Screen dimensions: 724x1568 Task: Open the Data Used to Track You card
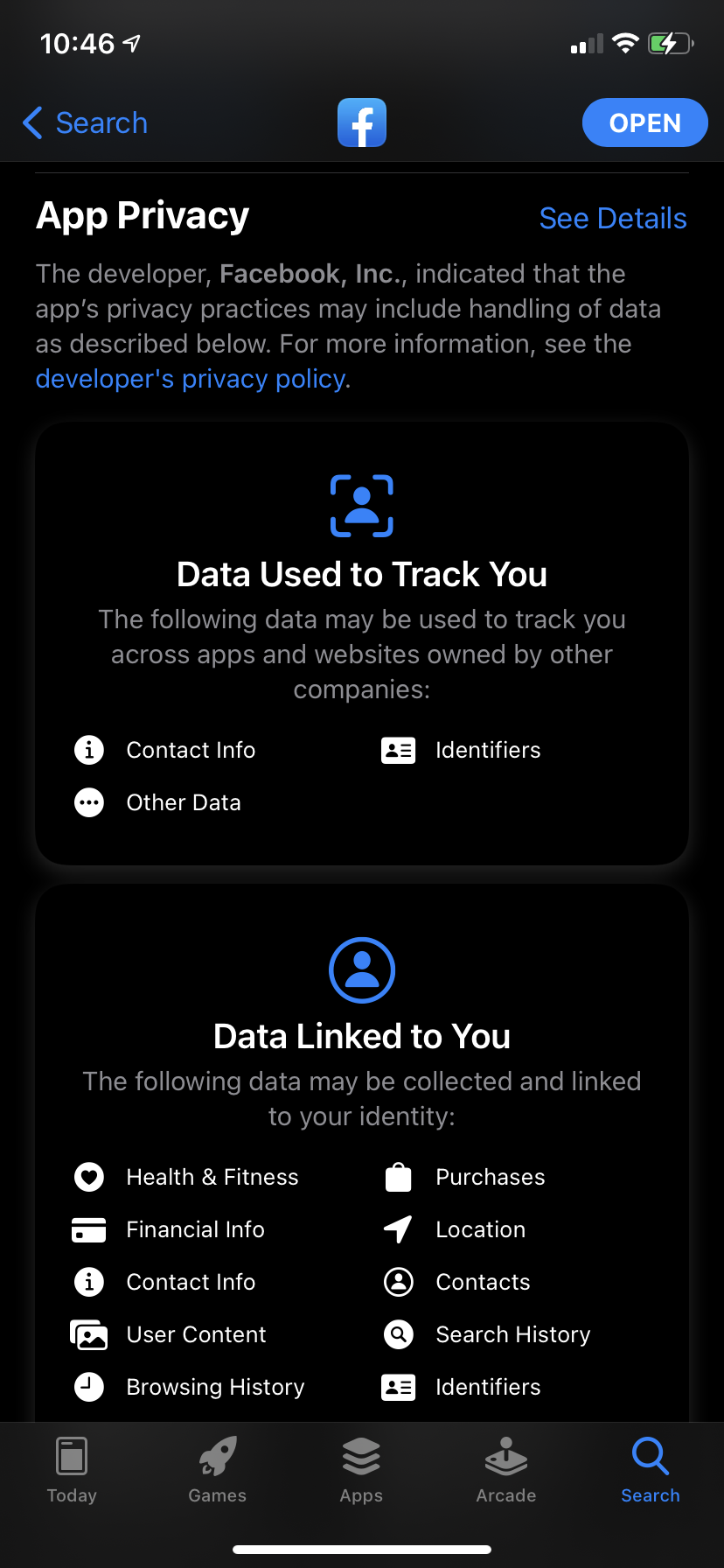(x=362, y=643)
